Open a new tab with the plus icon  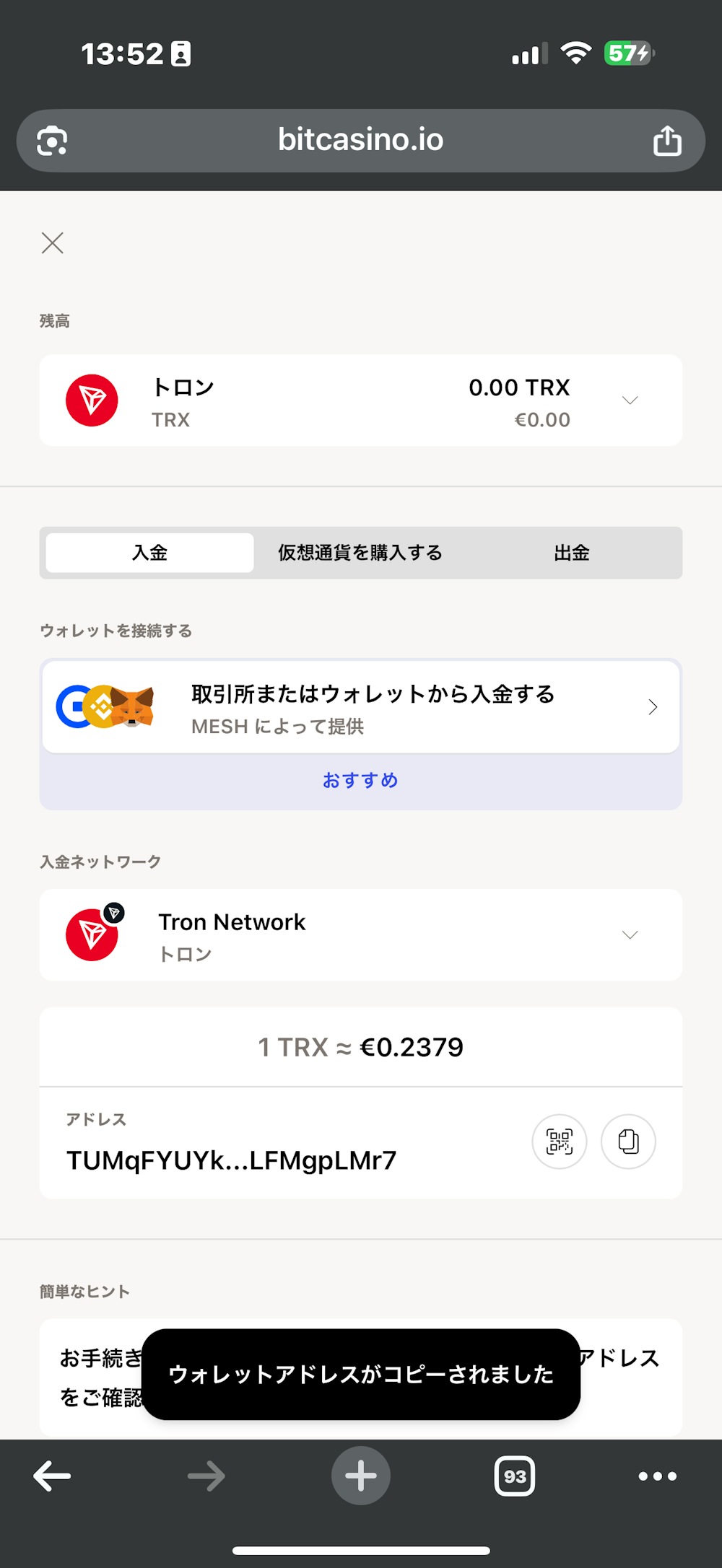click(x=360, y=1475)
